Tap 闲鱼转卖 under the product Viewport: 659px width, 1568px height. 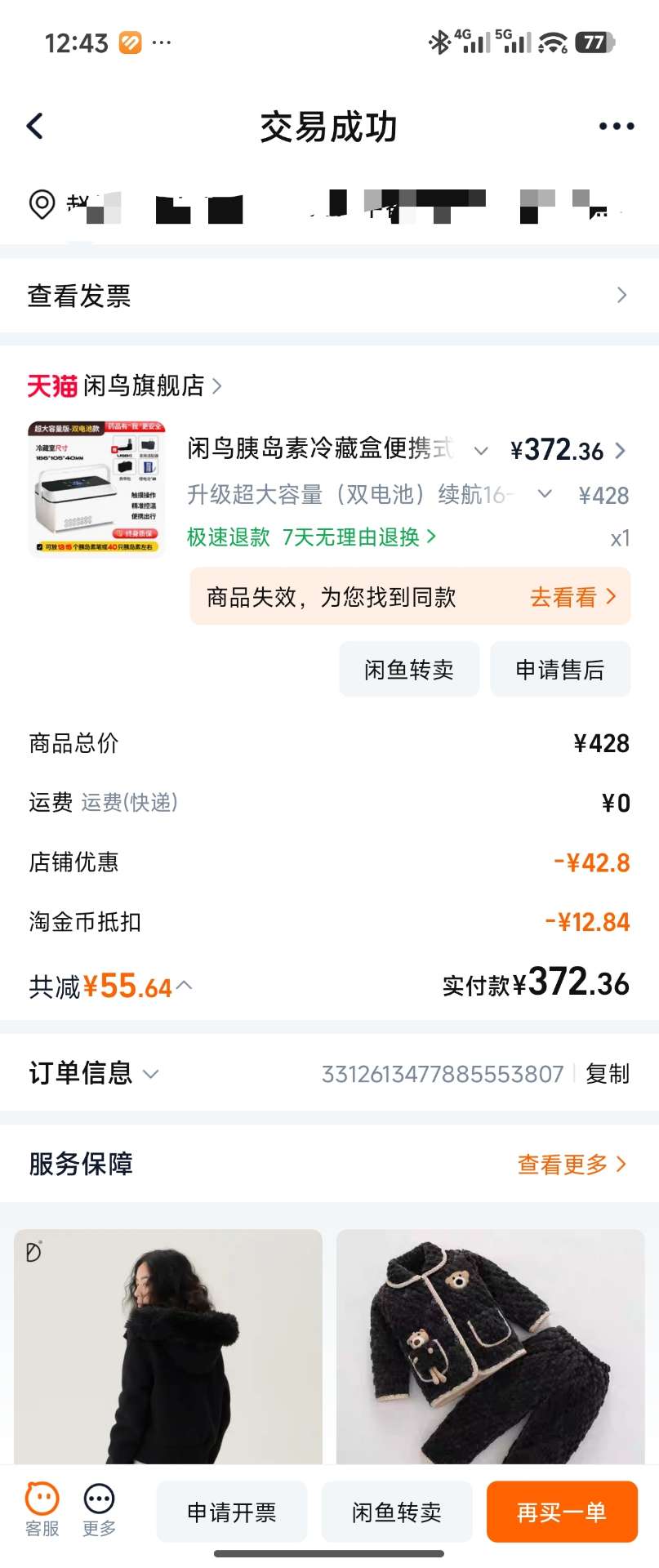click(408, 670)
